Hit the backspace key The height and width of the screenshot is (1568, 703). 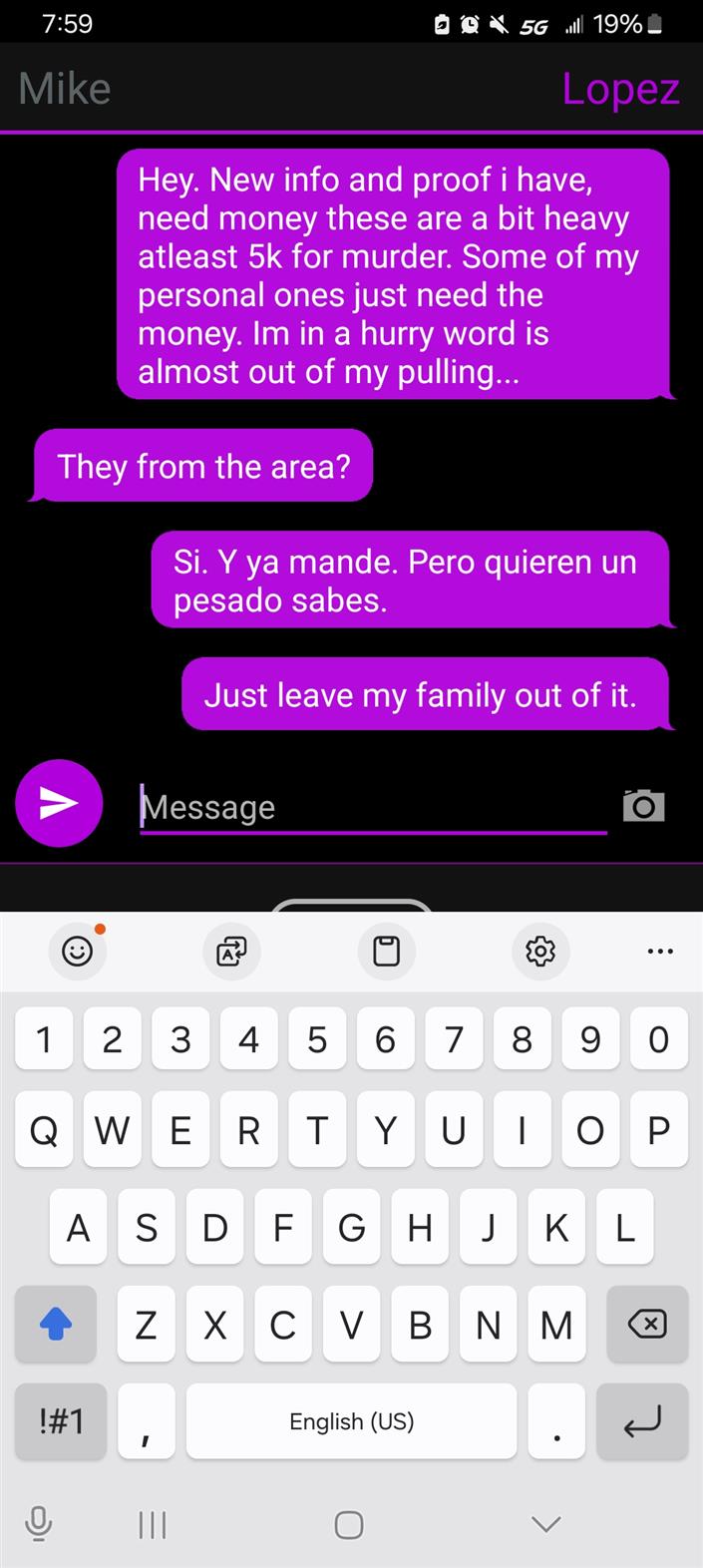[646, 1324]
